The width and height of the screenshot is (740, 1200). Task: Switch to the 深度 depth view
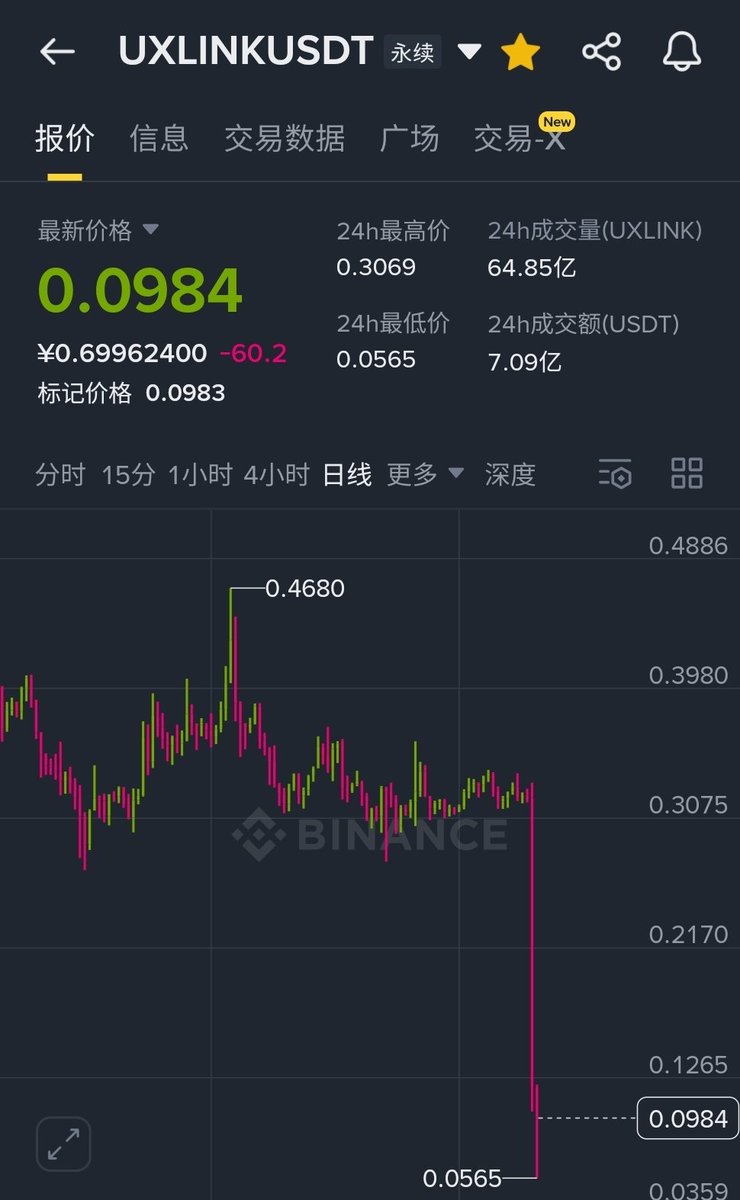(510, 474)
